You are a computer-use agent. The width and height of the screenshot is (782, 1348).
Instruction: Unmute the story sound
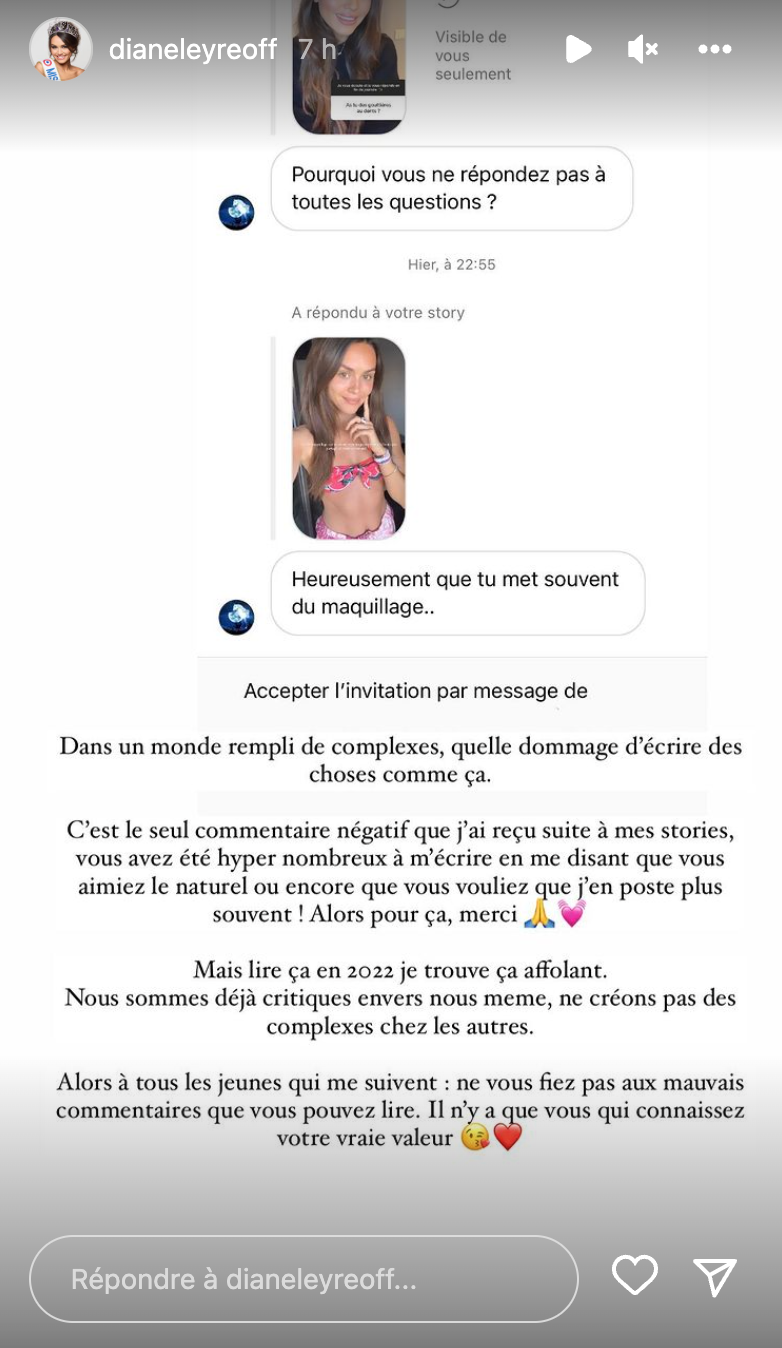pos(642,49)
